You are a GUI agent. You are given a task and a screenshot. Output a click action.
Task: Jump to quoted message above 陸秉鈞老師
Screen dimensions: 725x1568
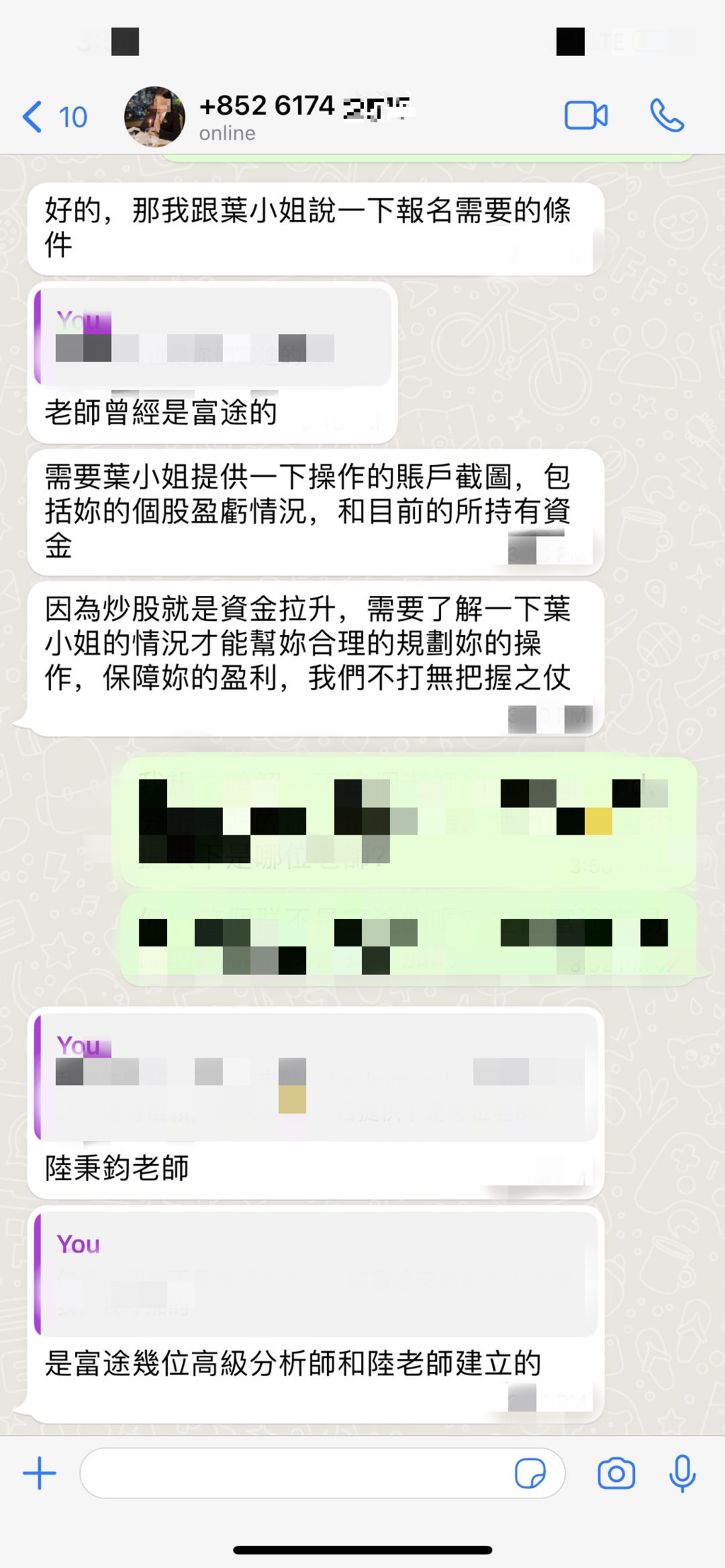click(316, 1076)
